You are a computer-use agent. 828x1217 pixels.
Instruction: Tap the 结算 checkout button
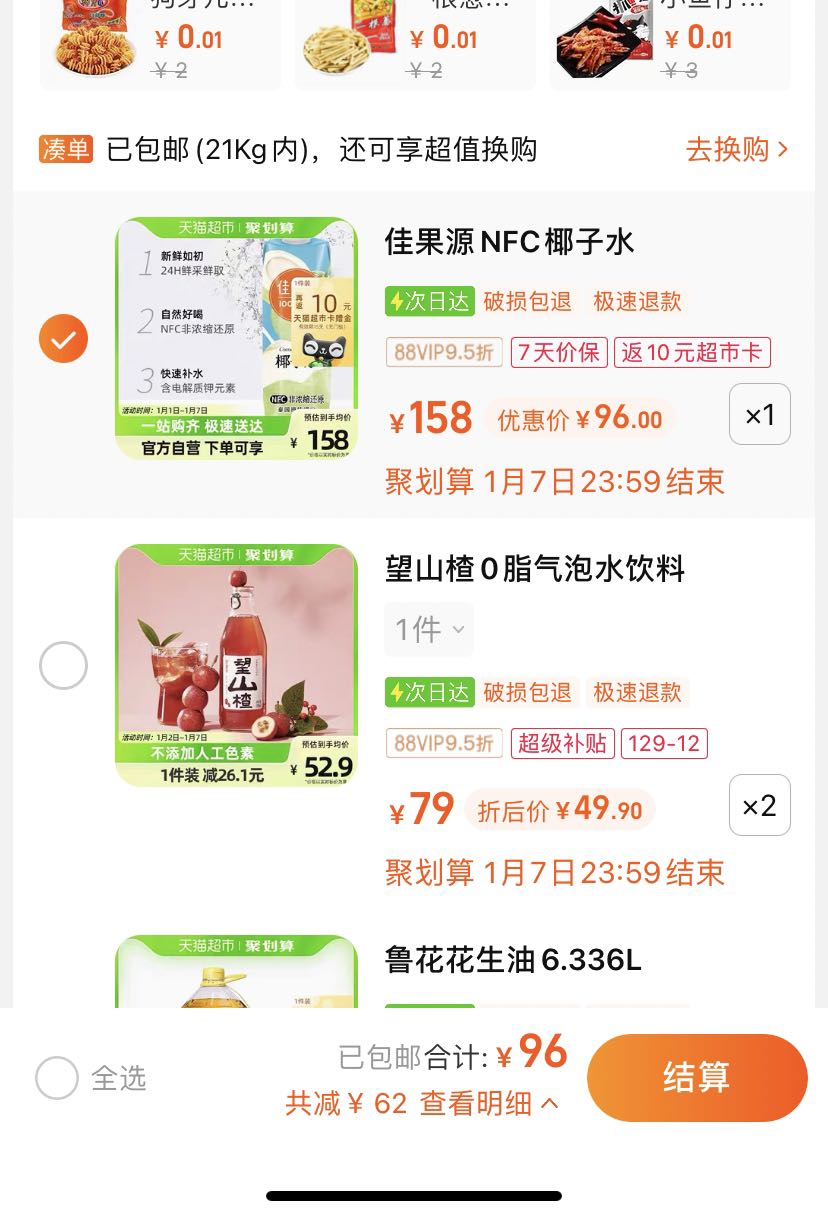696,1077
